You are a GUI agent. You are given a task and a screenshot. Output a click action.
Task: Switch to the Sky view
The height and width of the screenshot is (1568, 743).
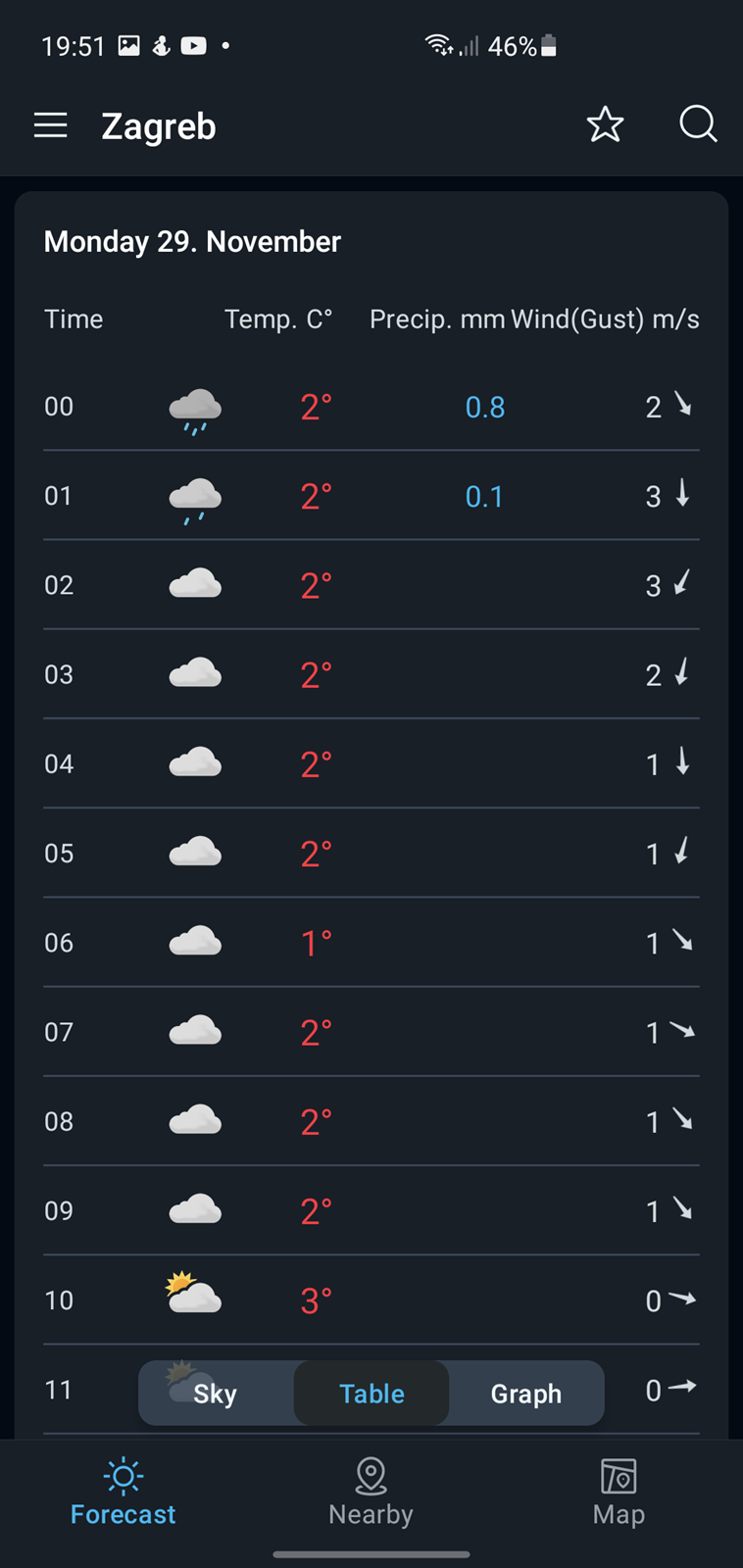click(216, 1393)
